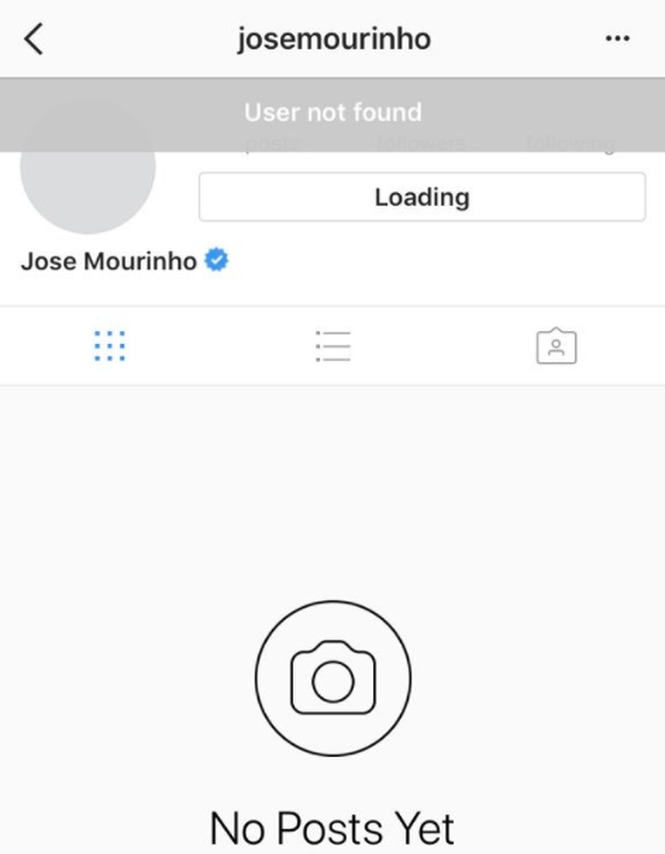
Task: Switch to the grid posts view
Action: 109,346
